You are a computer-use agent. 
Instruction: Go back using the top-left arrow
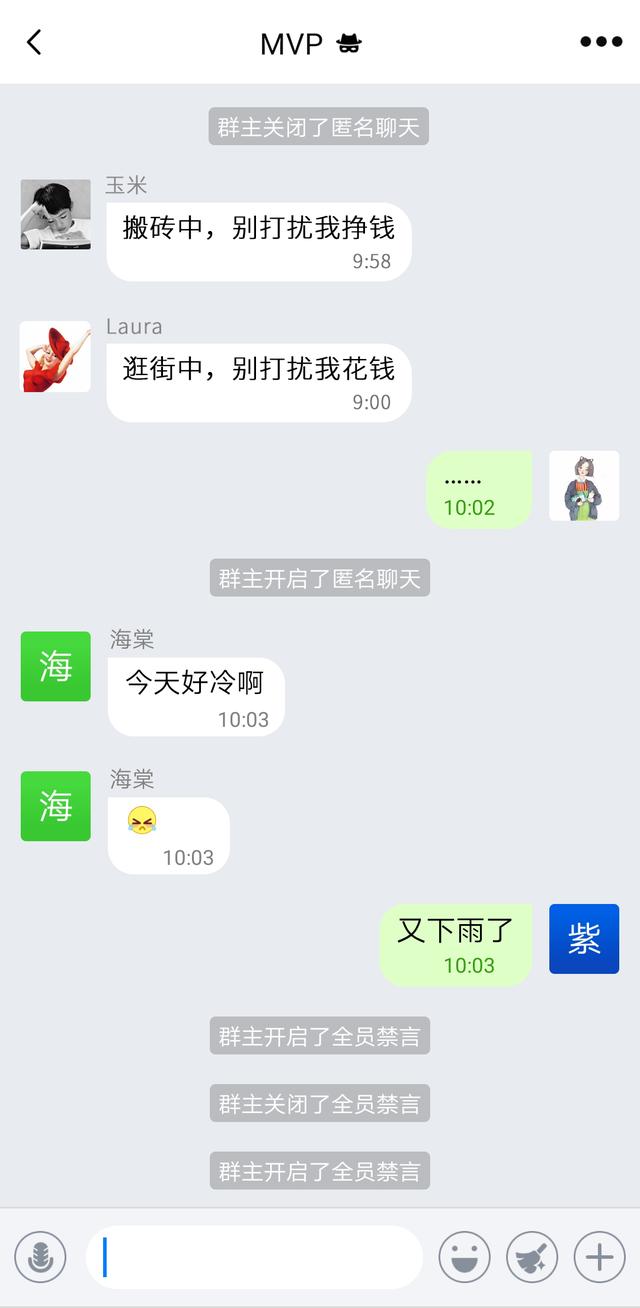[34, 42]
